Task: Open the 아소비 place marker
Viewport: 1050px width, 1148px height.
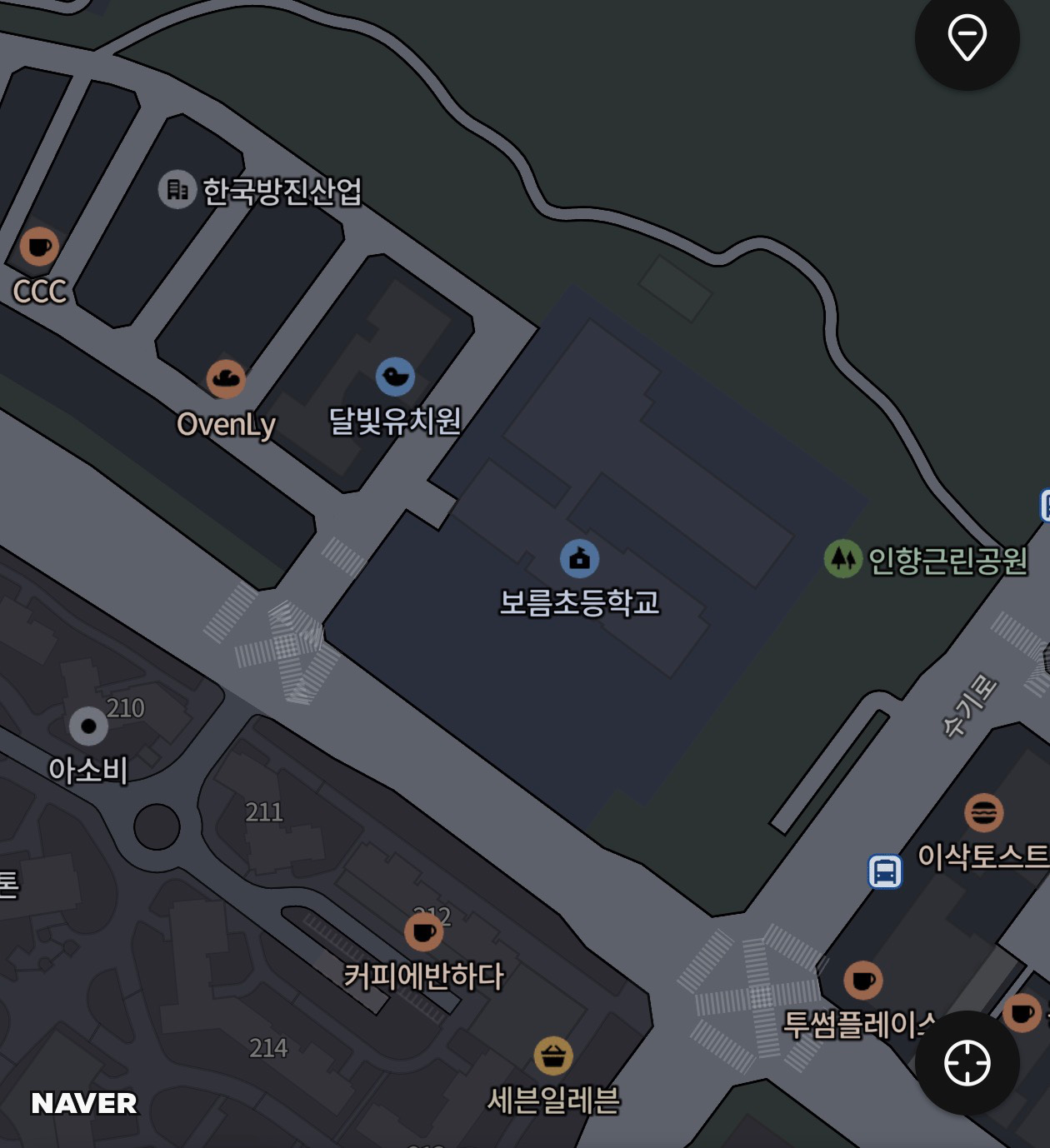Action: coord(88,726)
